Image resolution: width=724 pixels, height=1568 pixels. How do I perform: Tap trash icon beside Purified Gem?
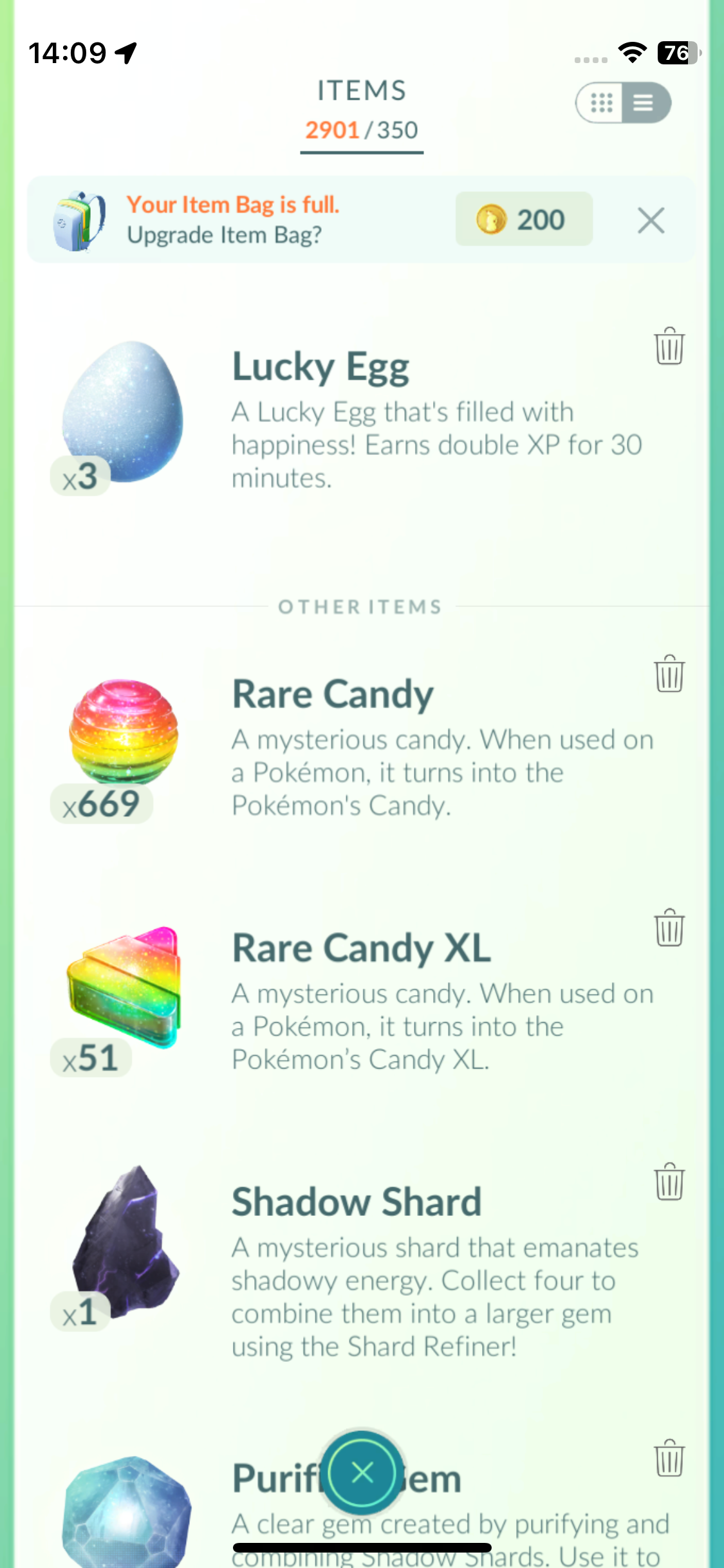click(x=669, y=1458)
